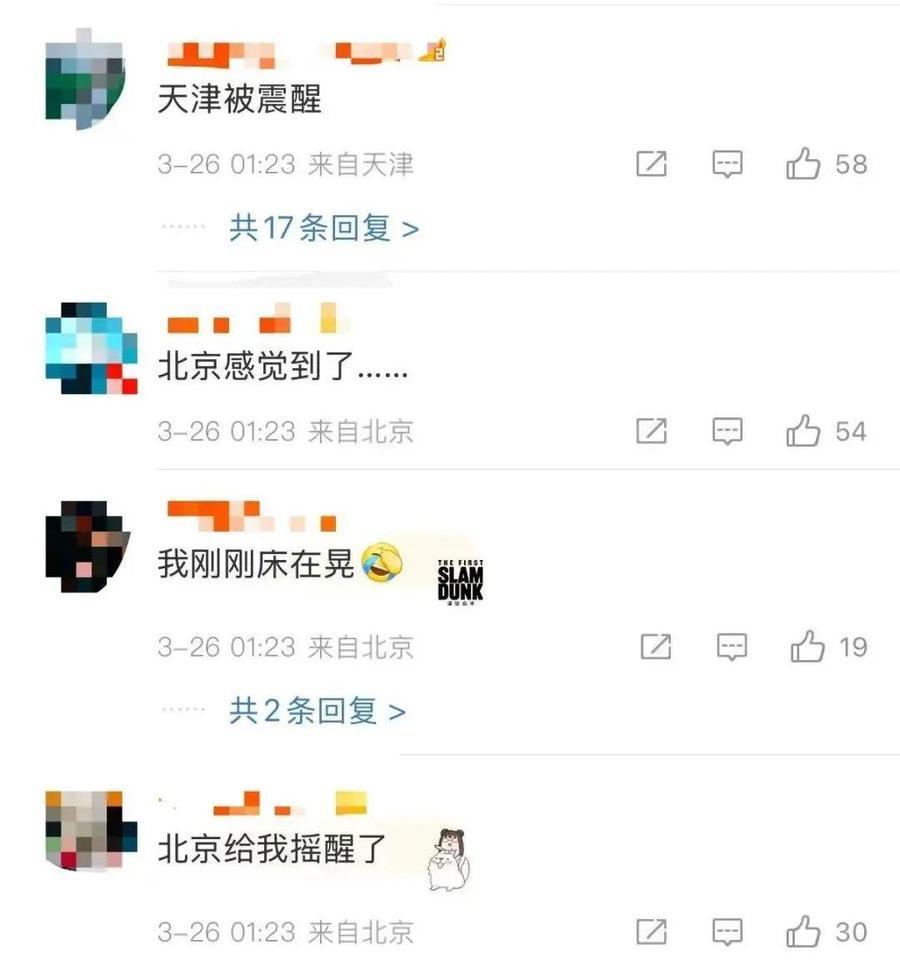Viewport: 900px width, 975px height.
Task: Expand the 共17条回复 replies
Action: (x=323, y=228)
